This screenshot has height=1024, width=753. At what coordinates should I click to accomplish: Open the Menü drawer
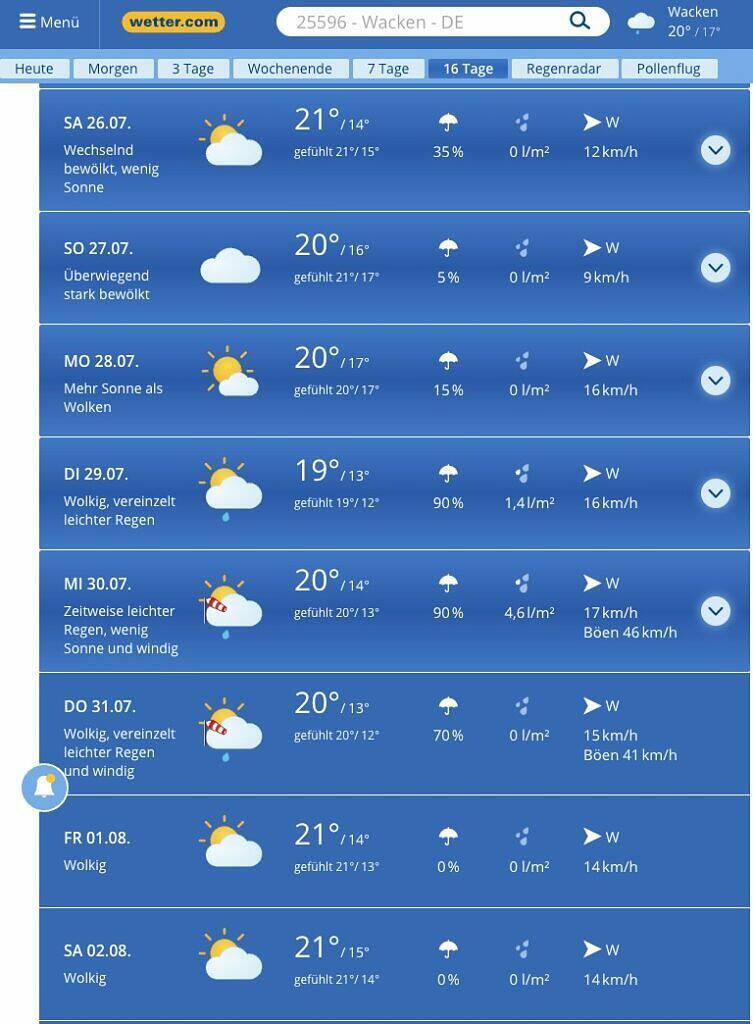[49, 22]
